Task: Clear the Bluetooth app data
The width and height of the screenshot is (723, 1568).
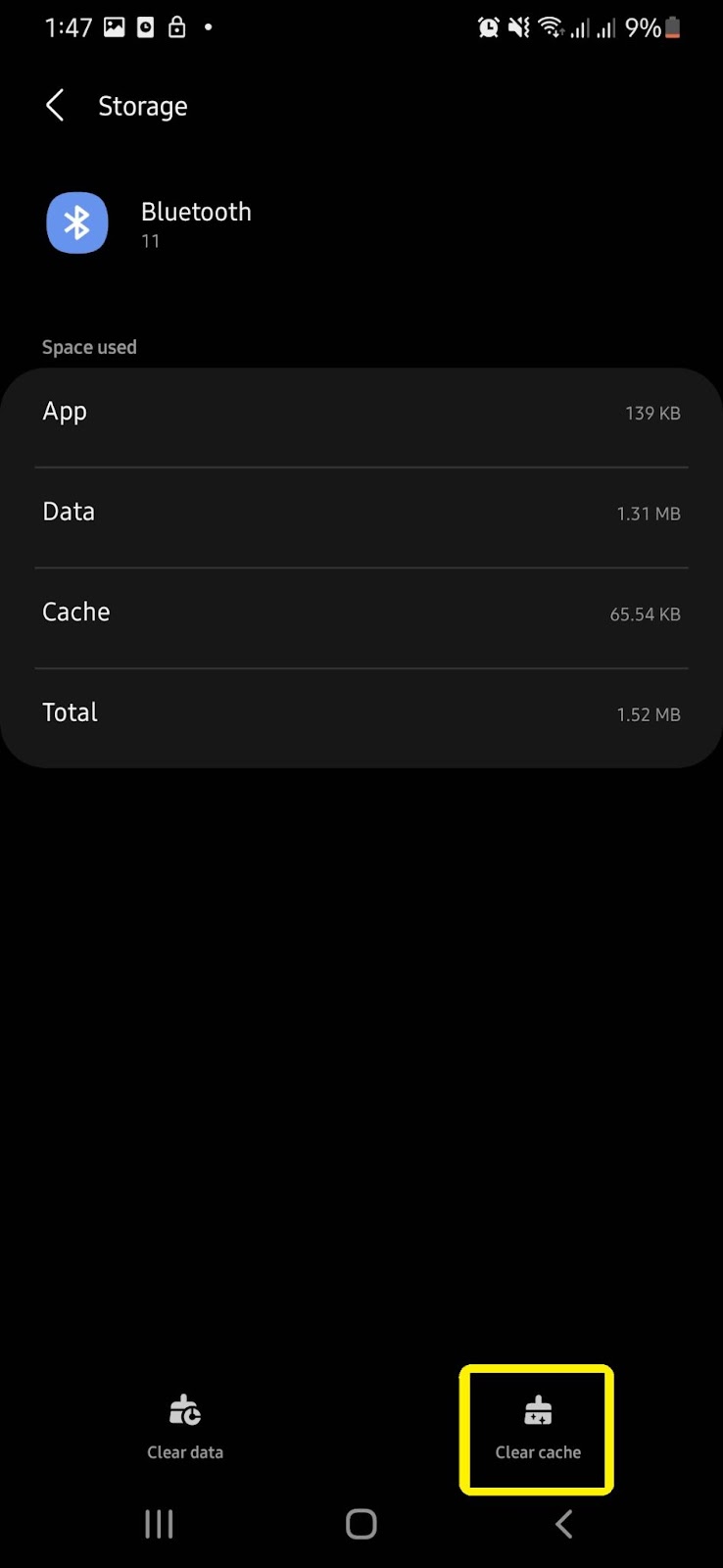Action: [185, 1429]
